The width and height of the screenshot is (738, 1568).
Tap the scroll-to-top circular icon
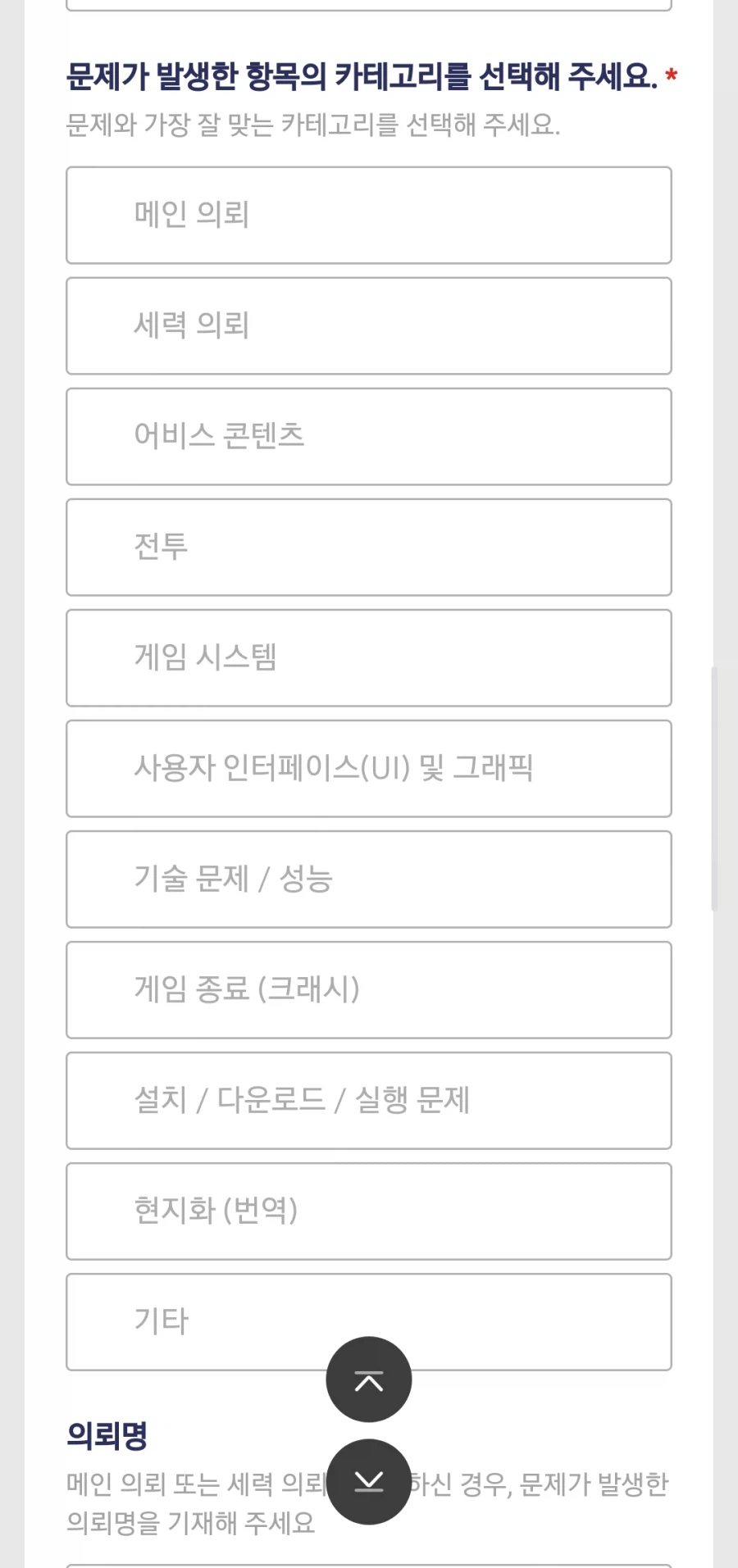click(369, 1379)
